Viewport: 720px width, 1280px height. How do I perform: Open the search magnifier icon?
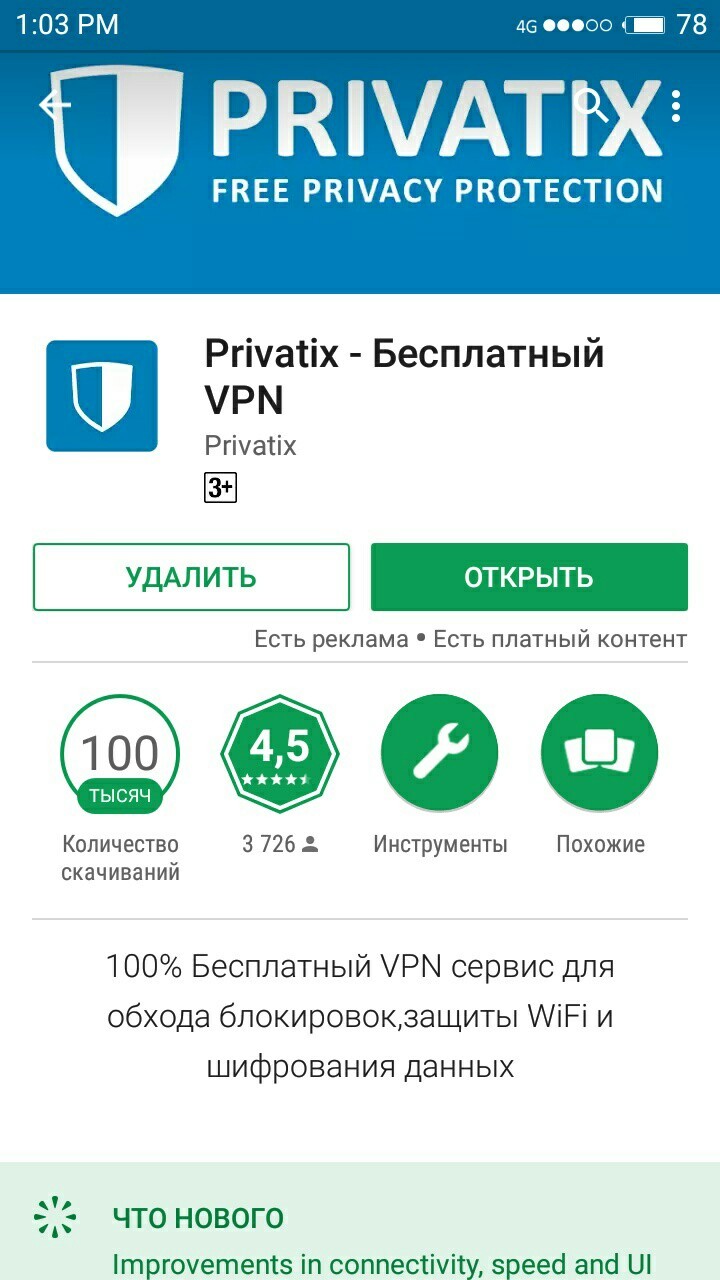(593, 105)
